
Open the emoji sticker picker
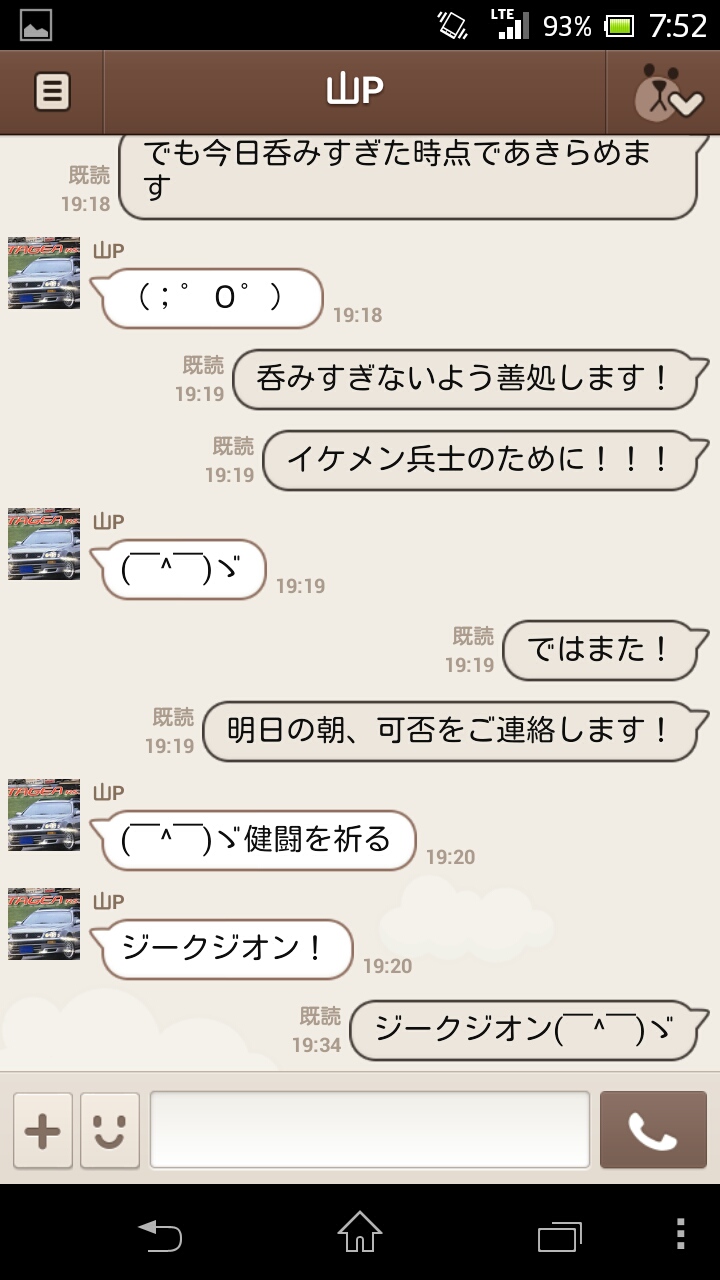pyautogui.click(x=110, y=1130)
